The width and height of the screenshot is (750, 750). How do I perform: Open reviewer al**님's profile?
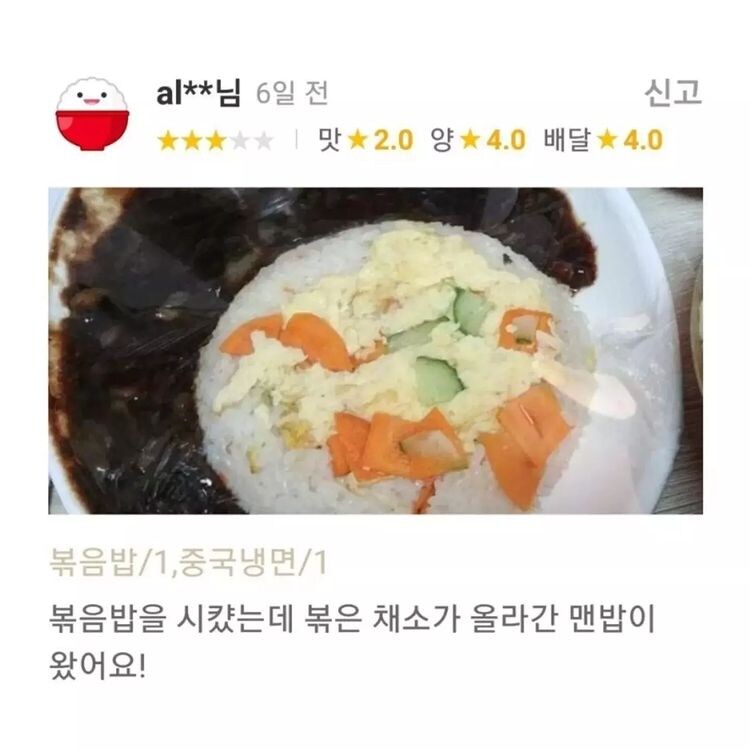tap(198, 93)
